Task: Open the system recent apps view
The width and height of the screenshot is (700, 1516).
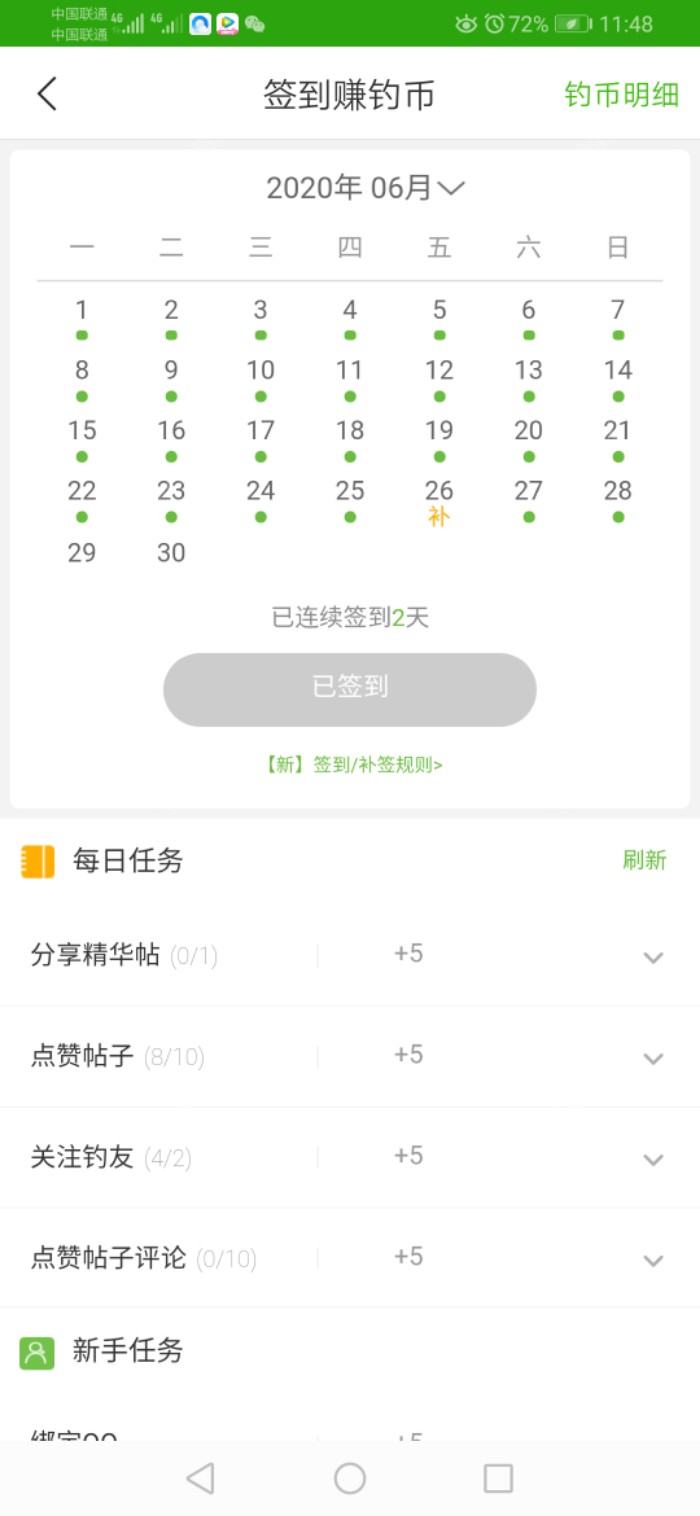Action: 498,1478
